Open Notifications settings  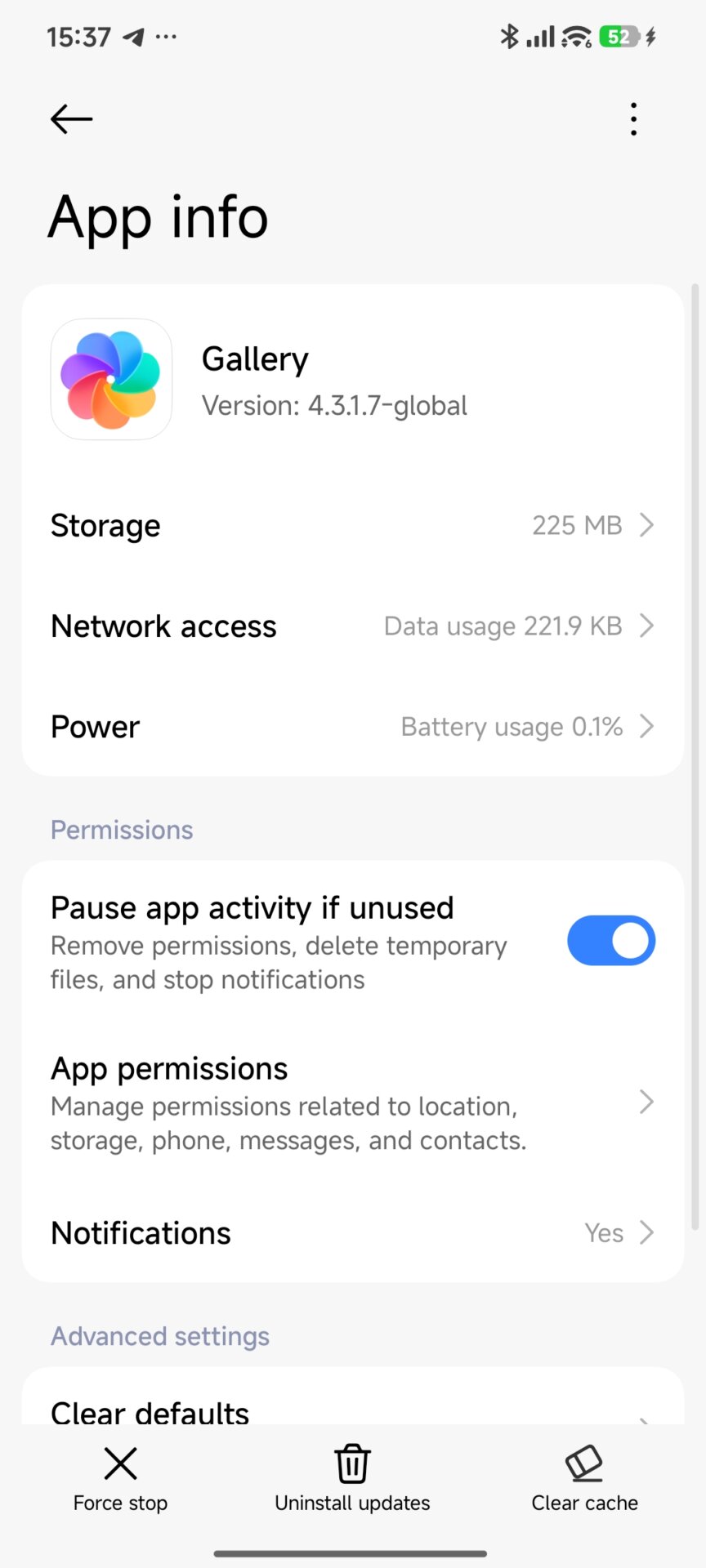(x=352, y=1233)
